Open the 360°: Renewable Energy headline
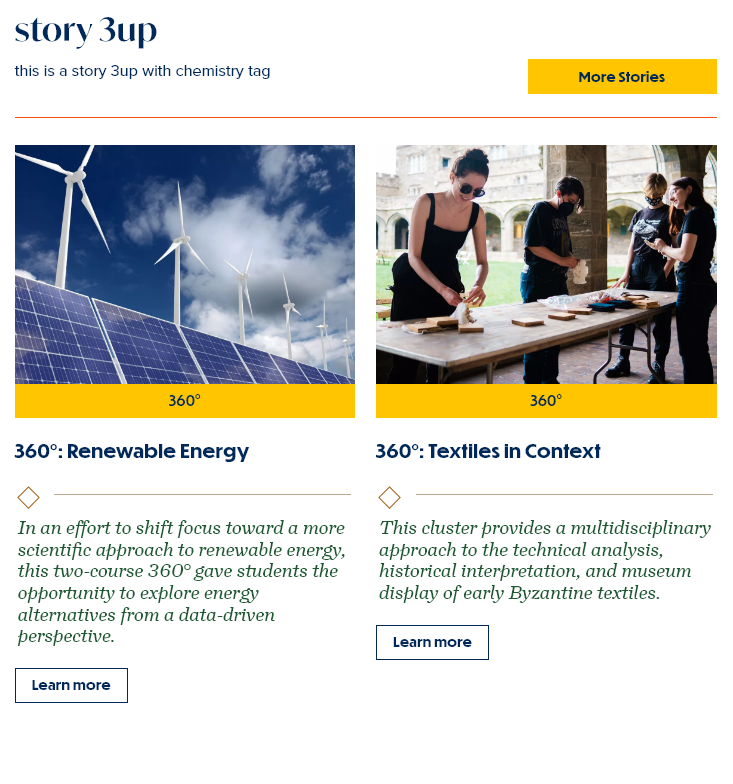Screen dimensions: 733x784 pyautogui.click(x=132, y=451)
